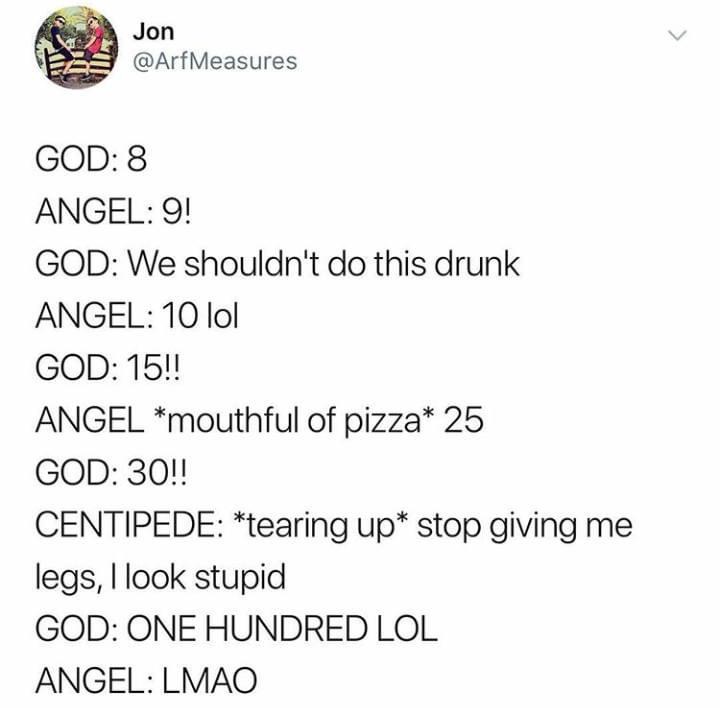Image resolution: width=720 pixels, height=708 pixels.
Task: Visit the @ArfMeasures profile handle
Action: (215, 62)
